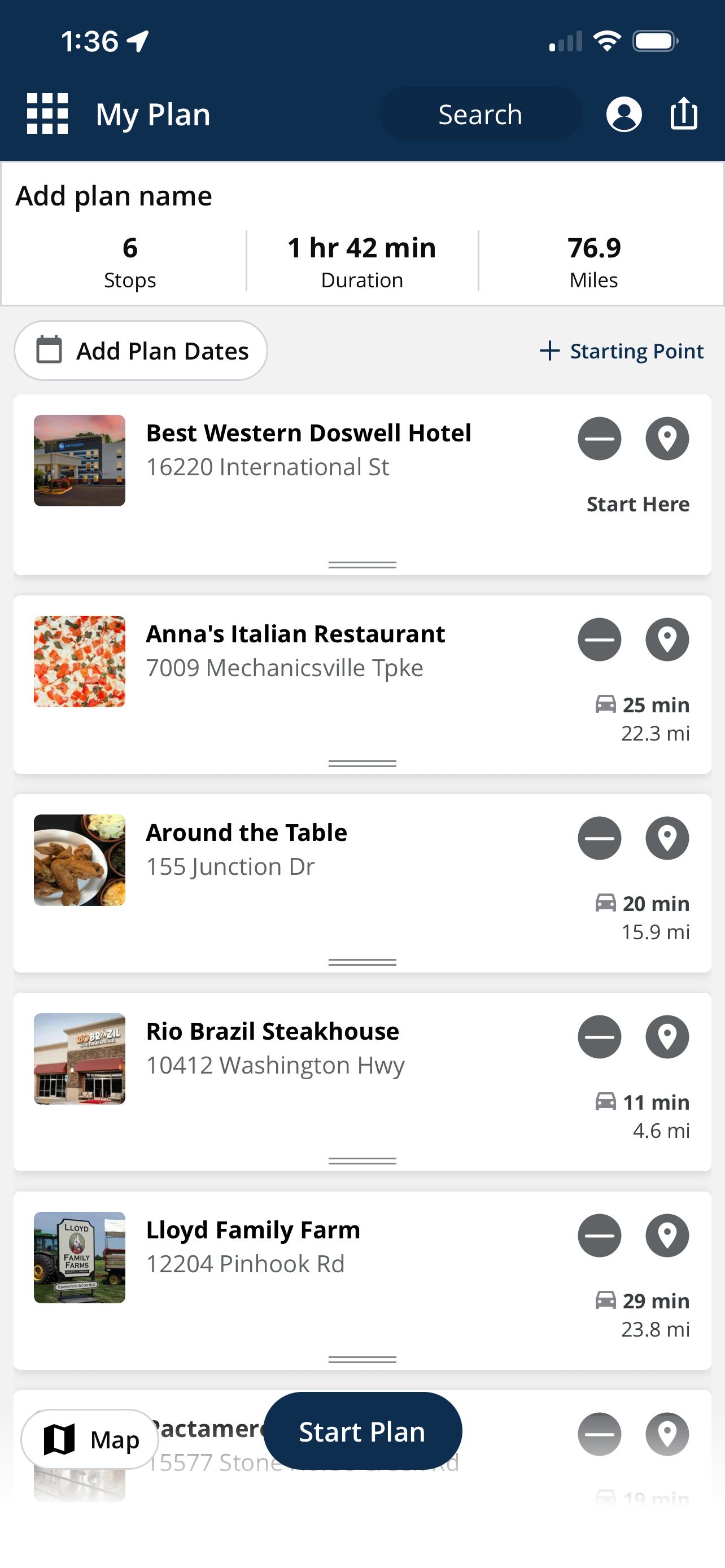
Task: Tap location pin for Around the Table
Action: tap(667, 838)
